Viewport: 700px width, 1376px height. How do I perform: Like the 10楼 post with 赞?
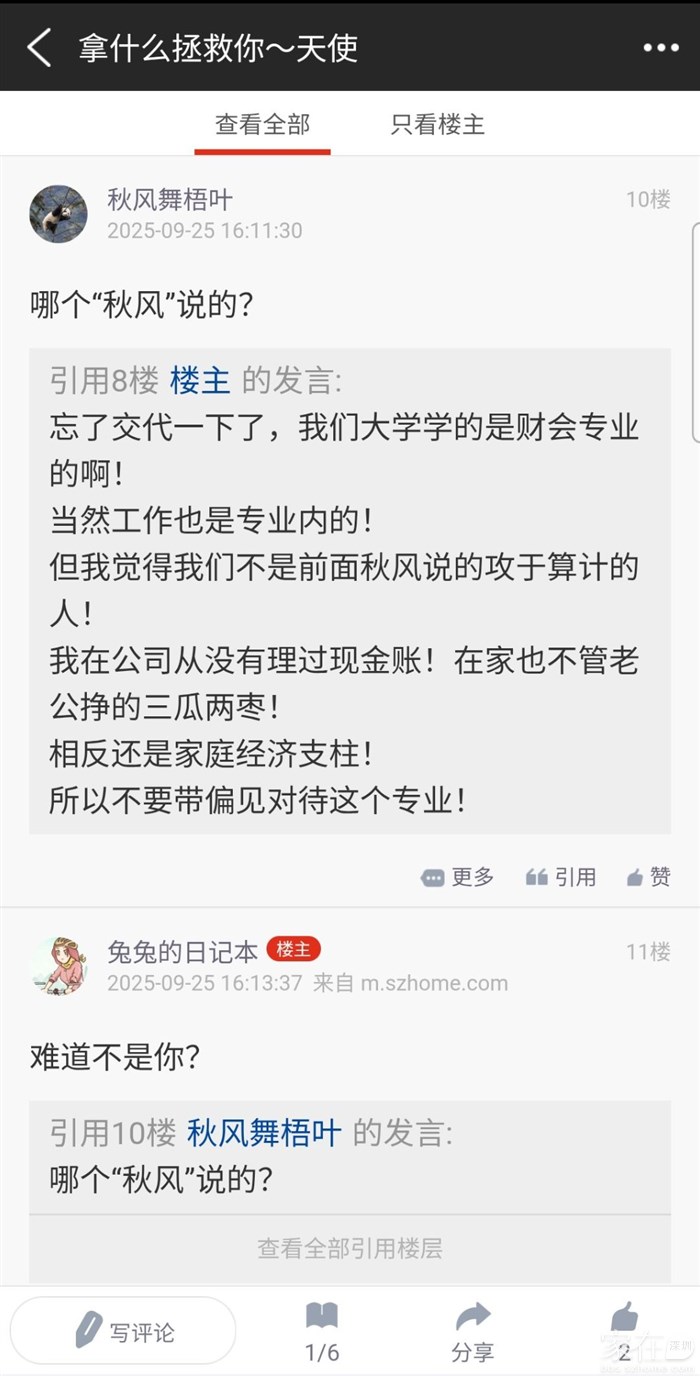click(x=649, y=877)
